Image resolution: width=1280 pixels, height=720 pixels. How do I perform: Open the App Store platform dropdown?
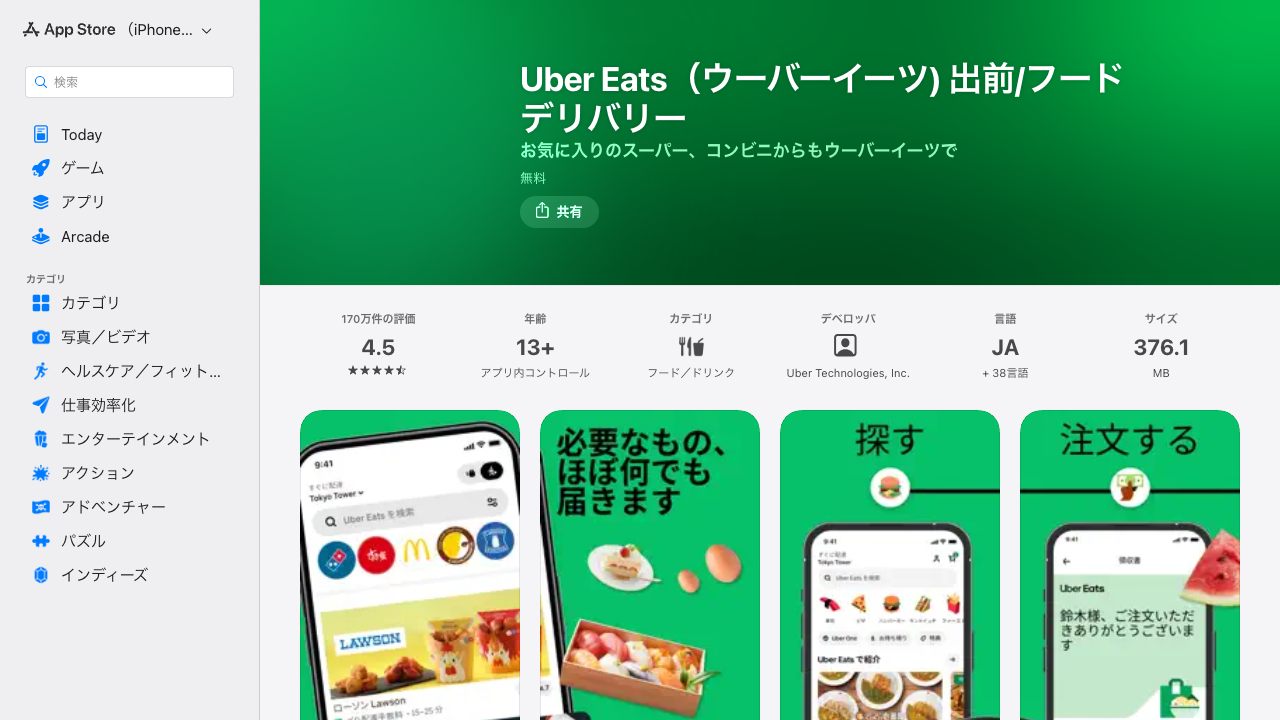206,31
